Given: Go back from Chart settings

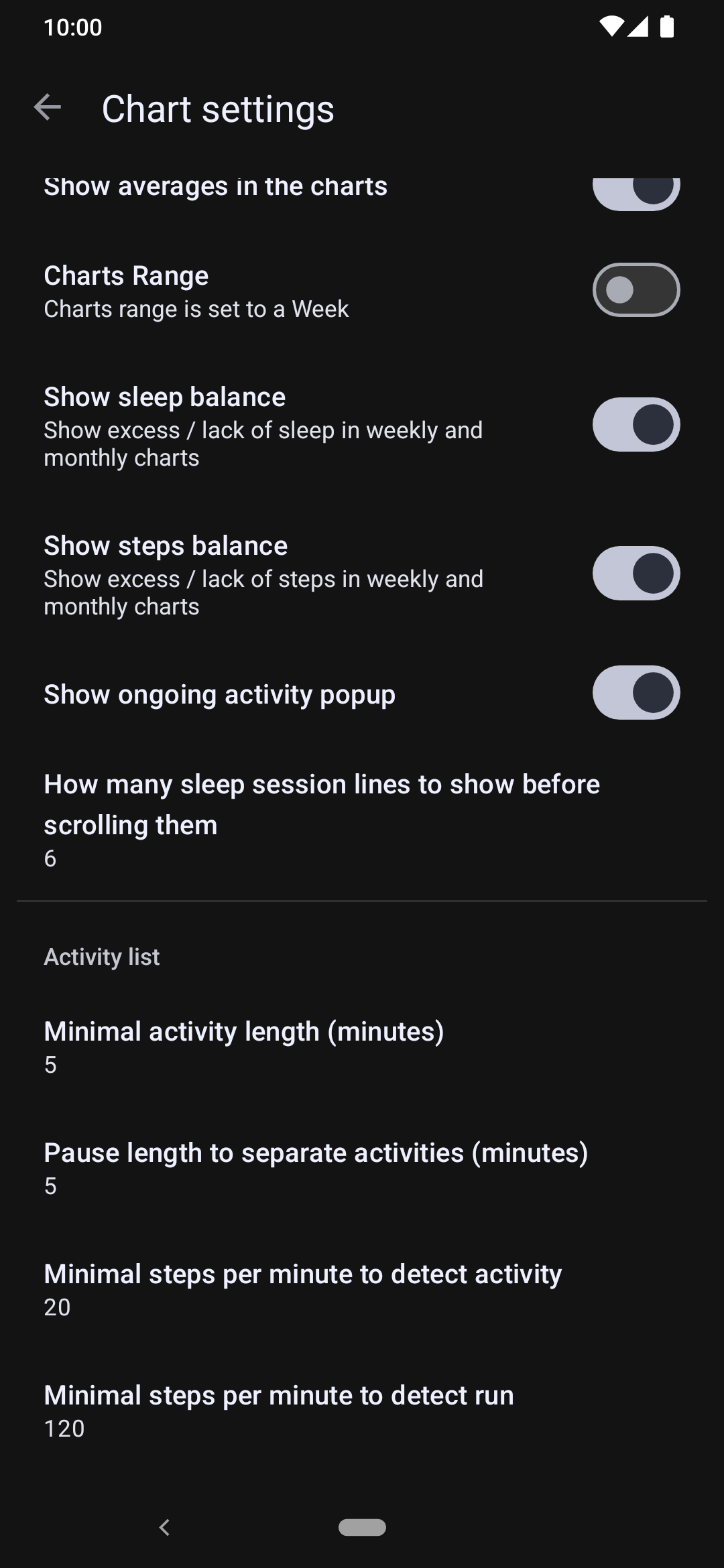Looking at the screenshot, I should pos(48,108).
